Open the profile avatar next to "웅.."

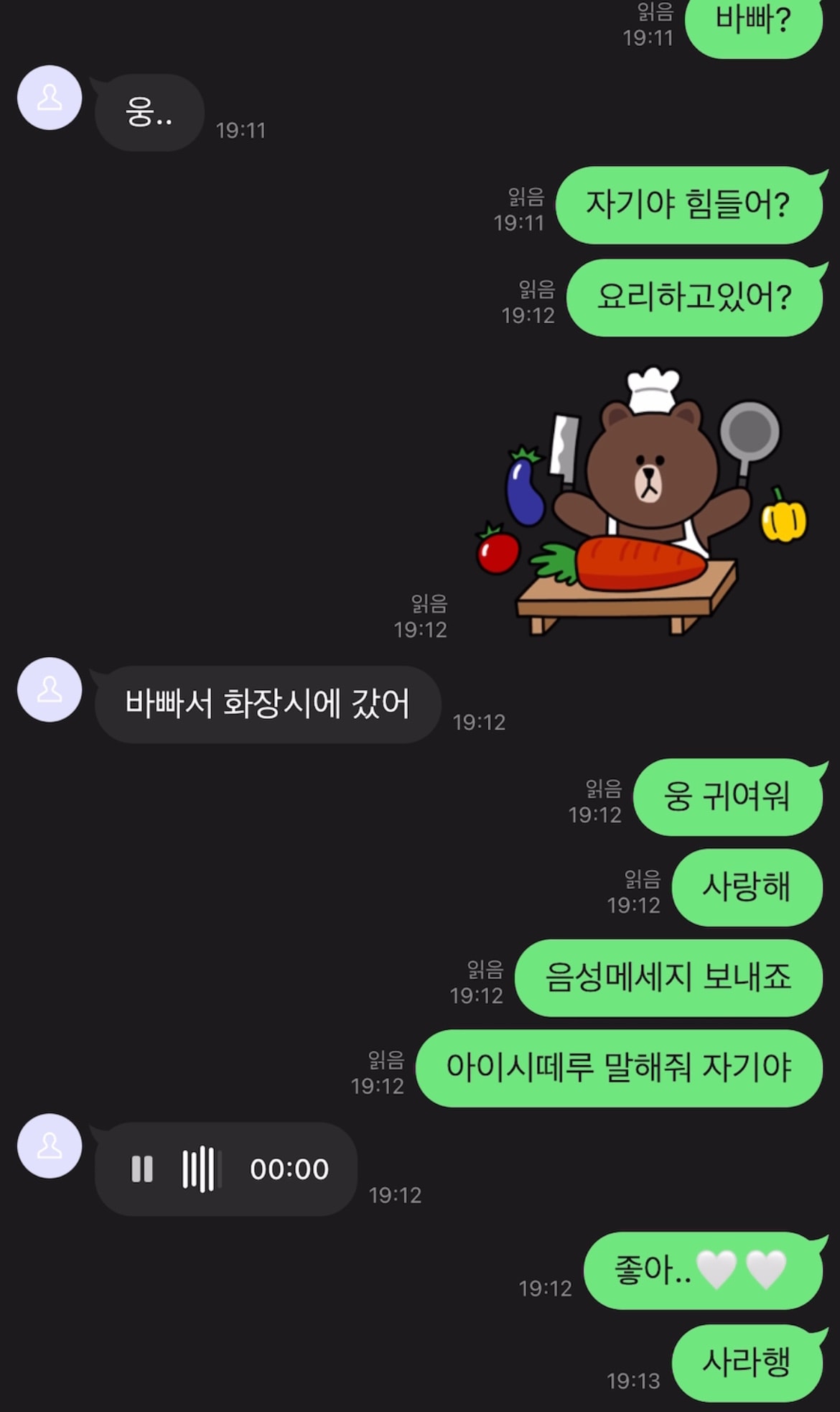48,99
